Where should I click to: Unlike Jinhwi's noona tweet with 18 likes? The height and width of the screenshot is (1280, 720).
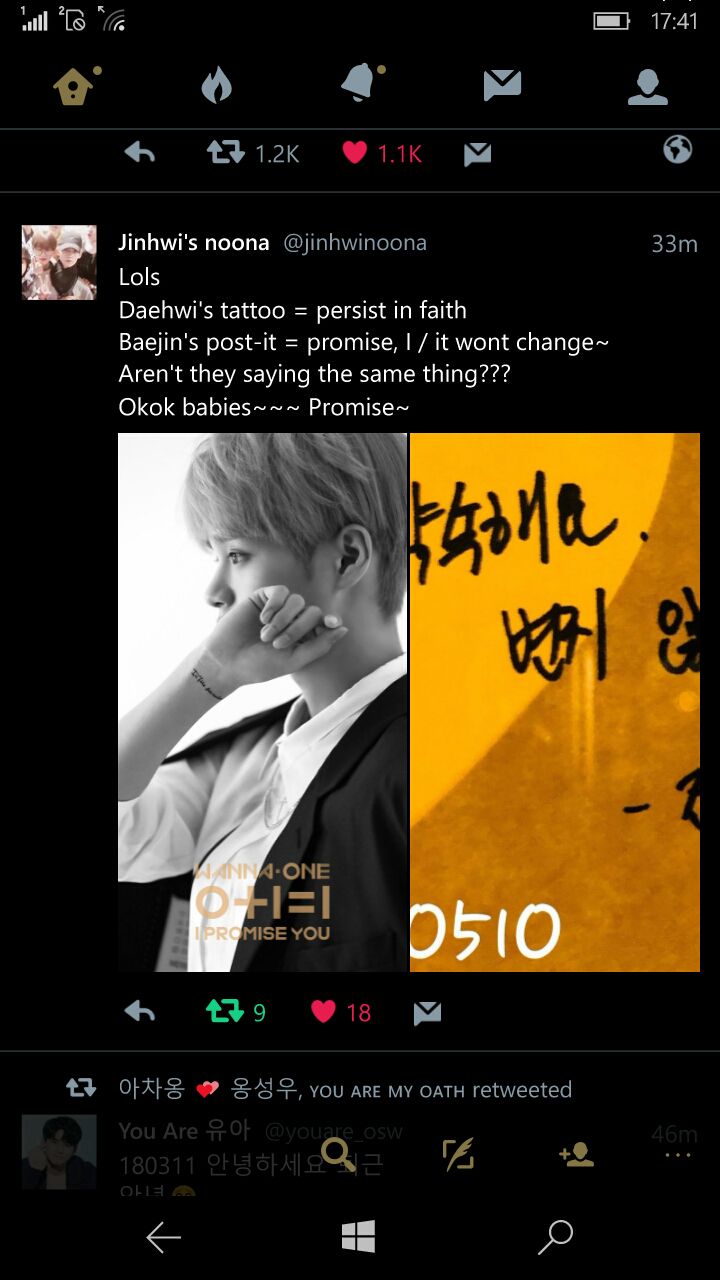click(324, 1012)
